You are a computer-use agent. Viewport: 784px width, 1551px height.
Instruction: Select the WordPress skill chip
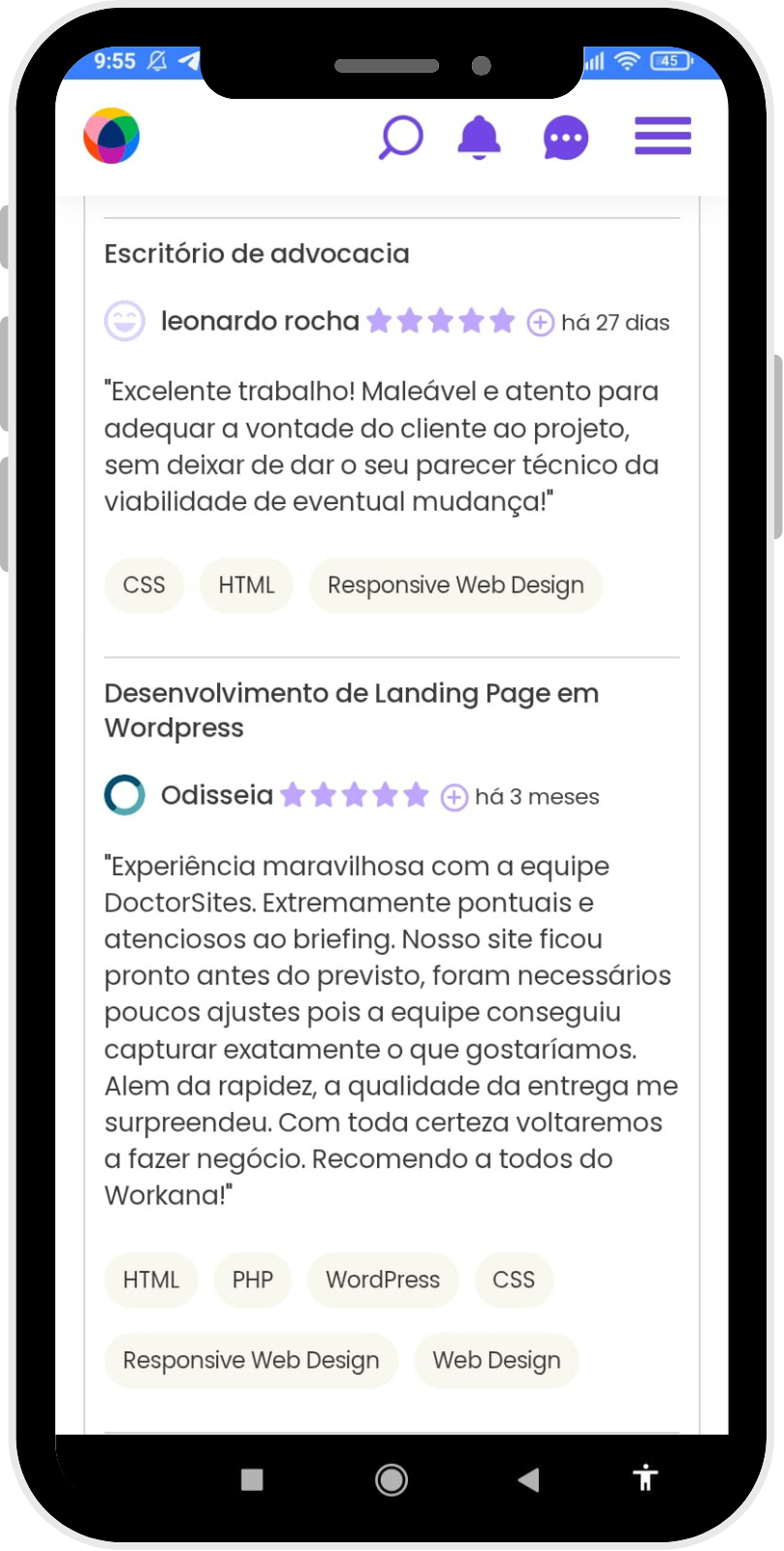[x=383, y=1280]
